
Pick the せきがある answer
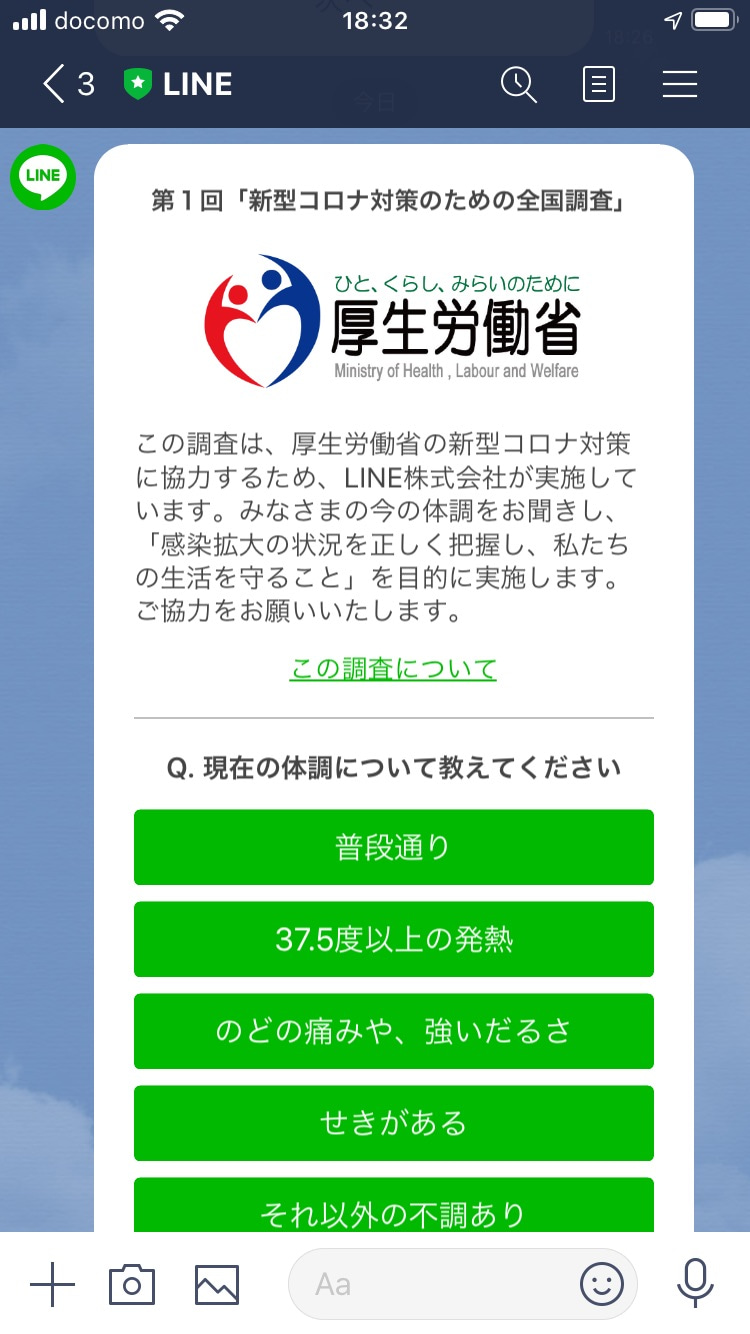(x=393, y=1123)
